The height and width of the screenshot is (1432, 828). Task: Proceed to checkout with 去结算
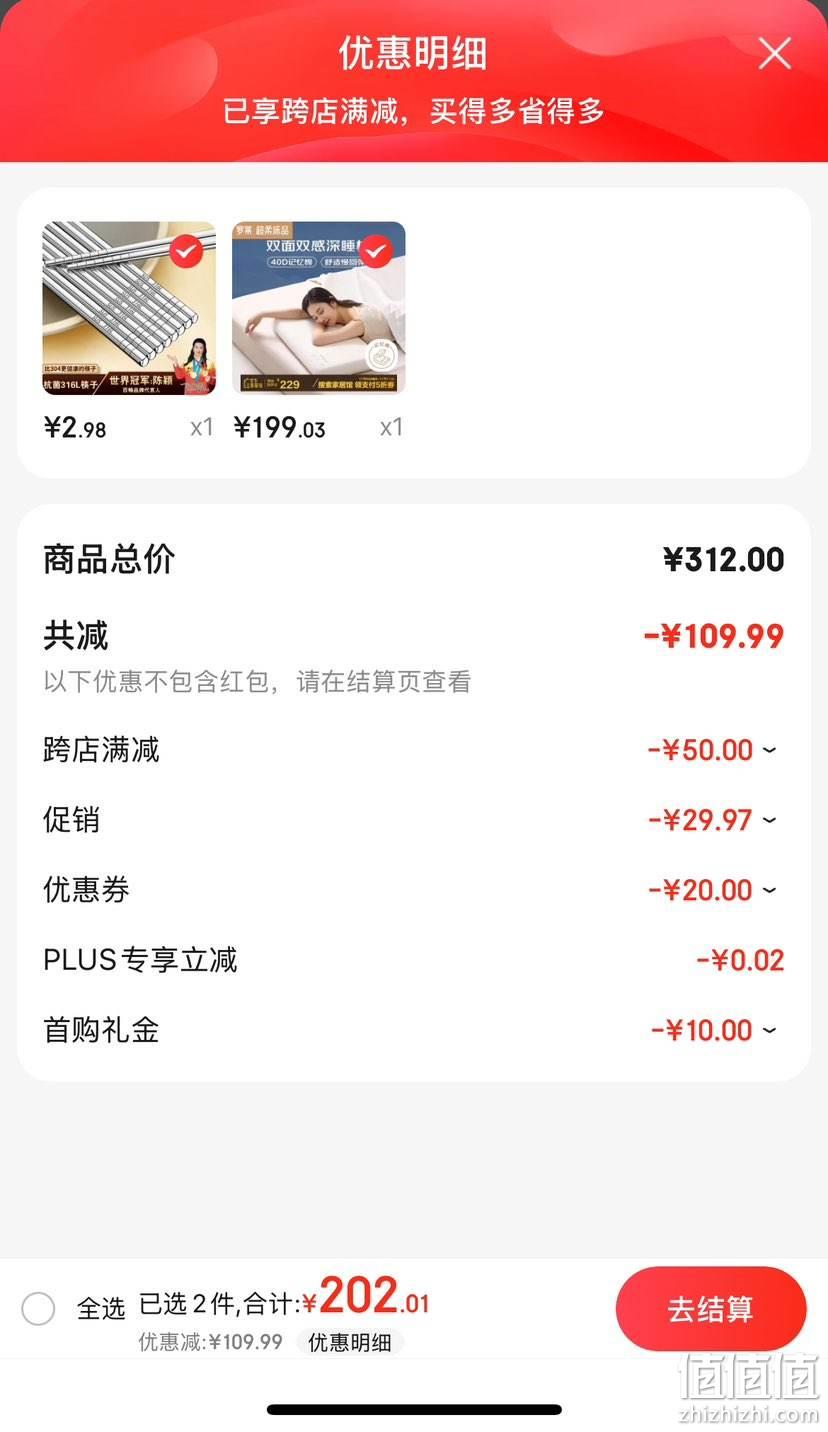(711, 1309)
